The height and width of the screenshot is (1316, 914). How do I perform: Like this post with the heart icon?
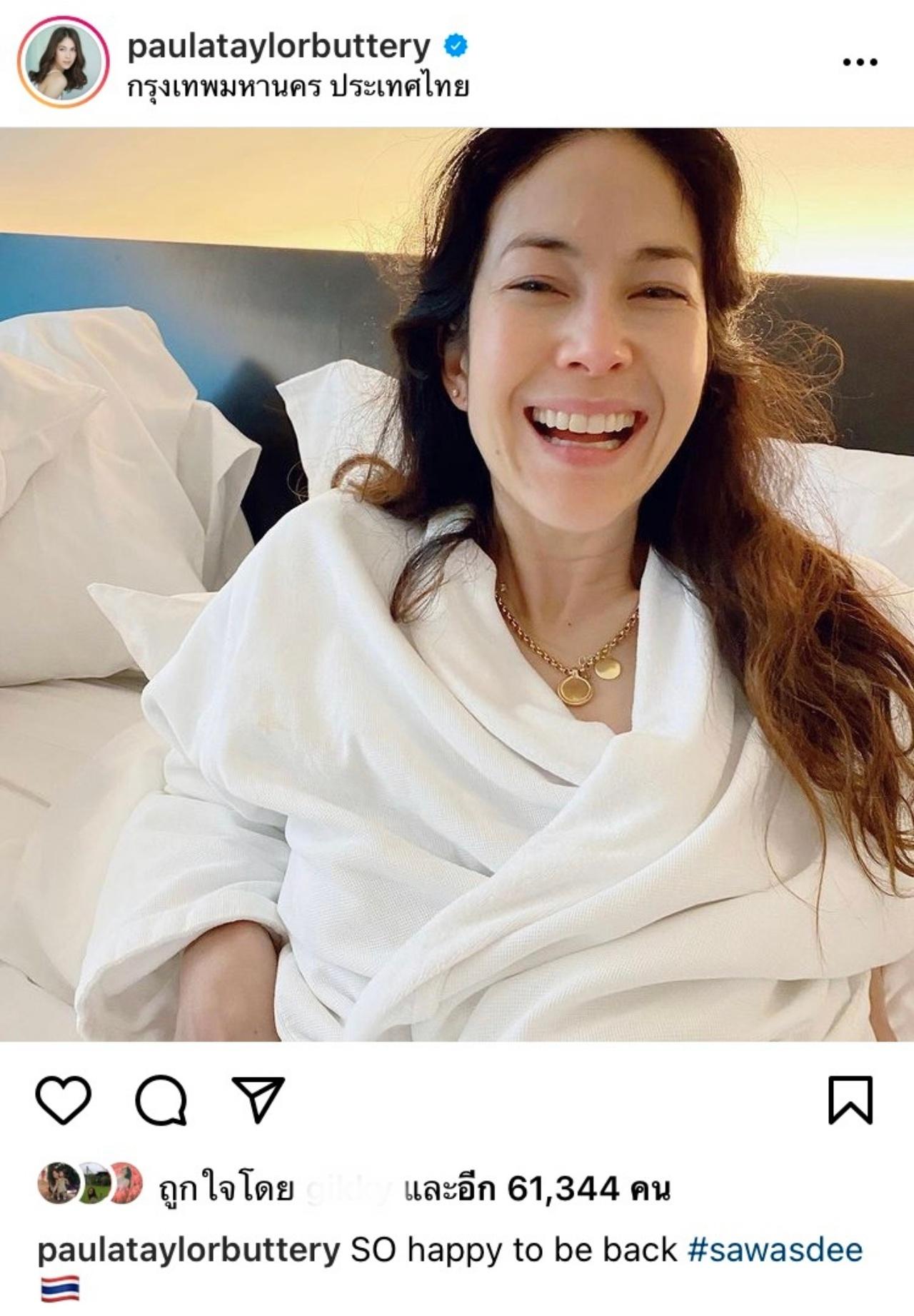coord(64,1100)
